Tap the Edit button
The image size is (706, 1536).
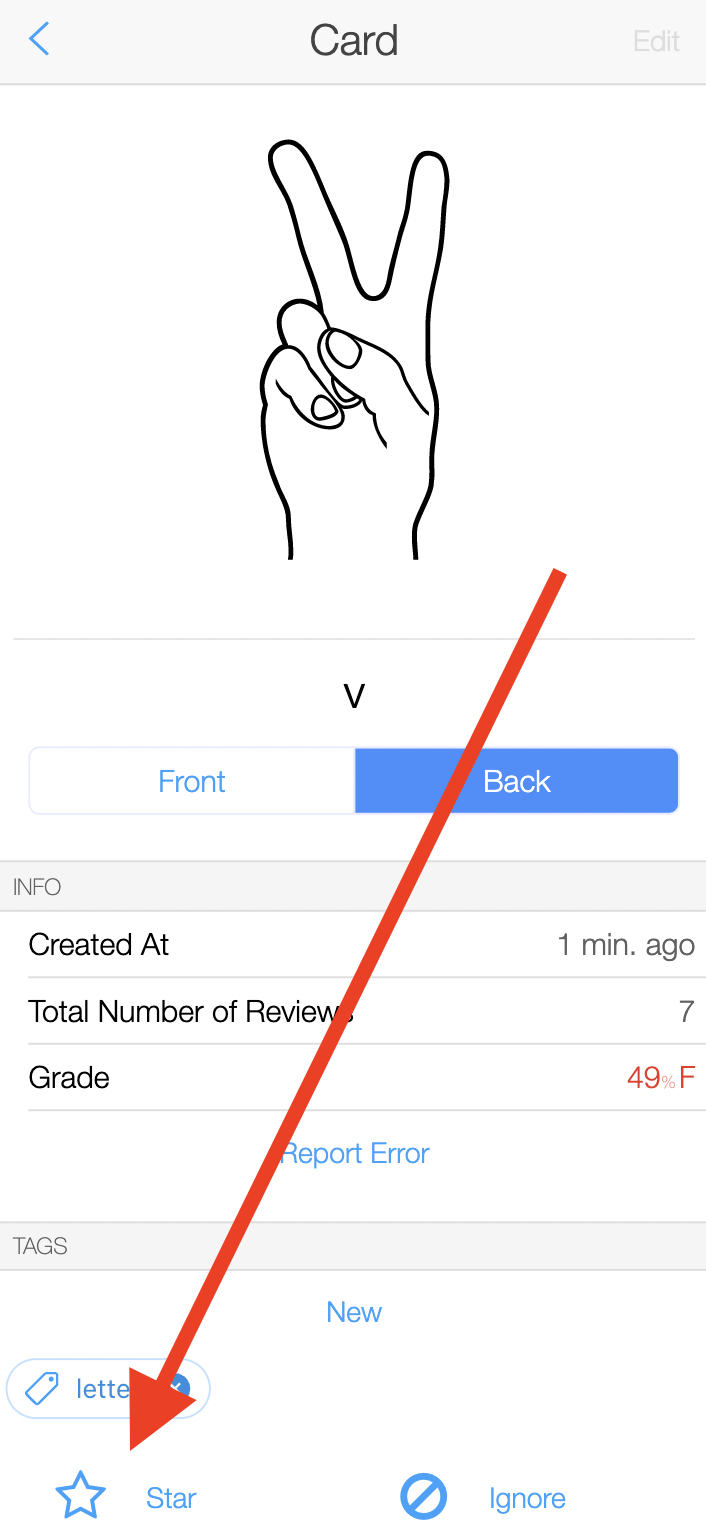pos(656,41)
